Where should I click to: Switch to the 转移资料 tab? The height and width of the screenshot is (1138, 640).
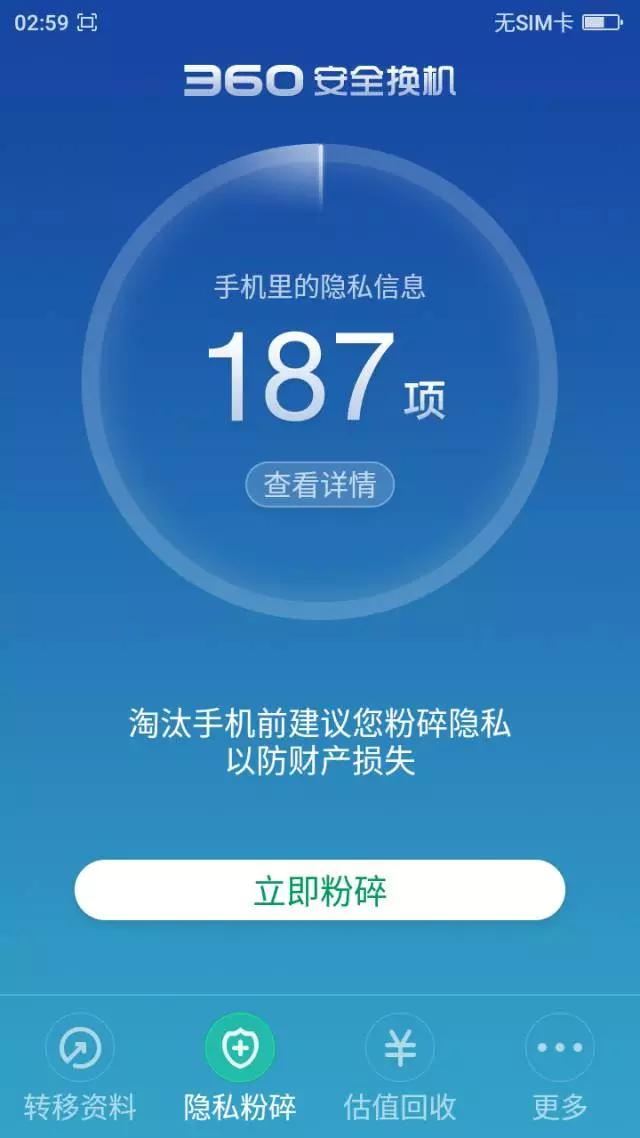pyautogui.click(x=80, y=1066)
